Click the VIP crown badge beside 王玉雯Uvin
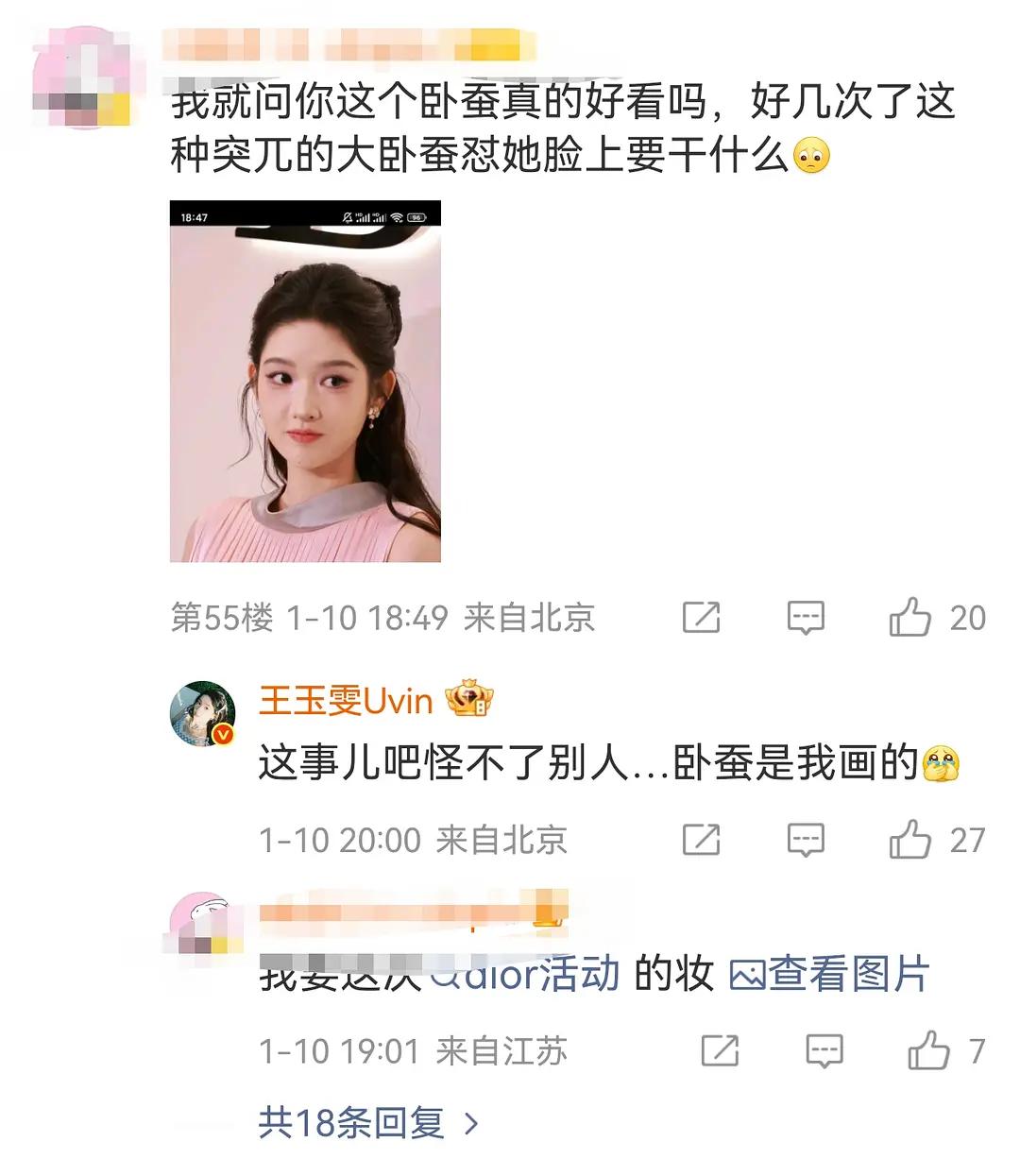Viewport: 1020px width, 1176px height. 470,700
